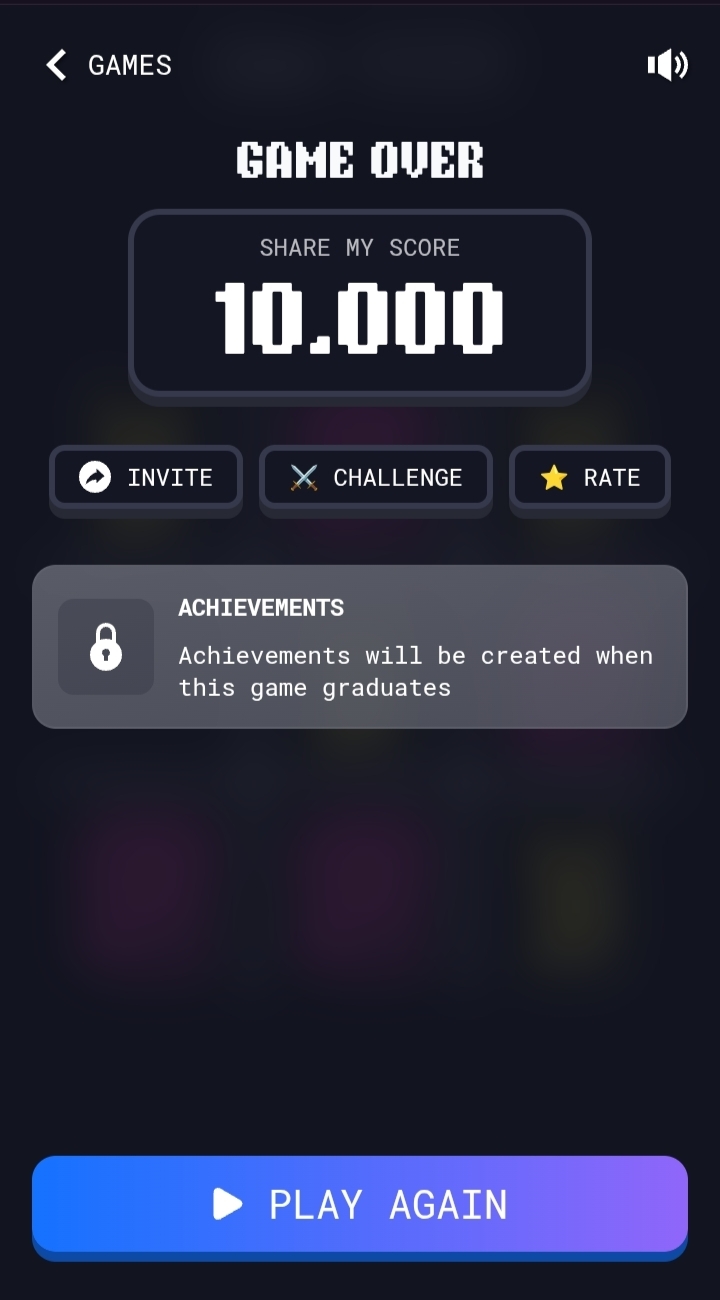Invite a friend to play

pyautogui.click(x=146, y=478)
